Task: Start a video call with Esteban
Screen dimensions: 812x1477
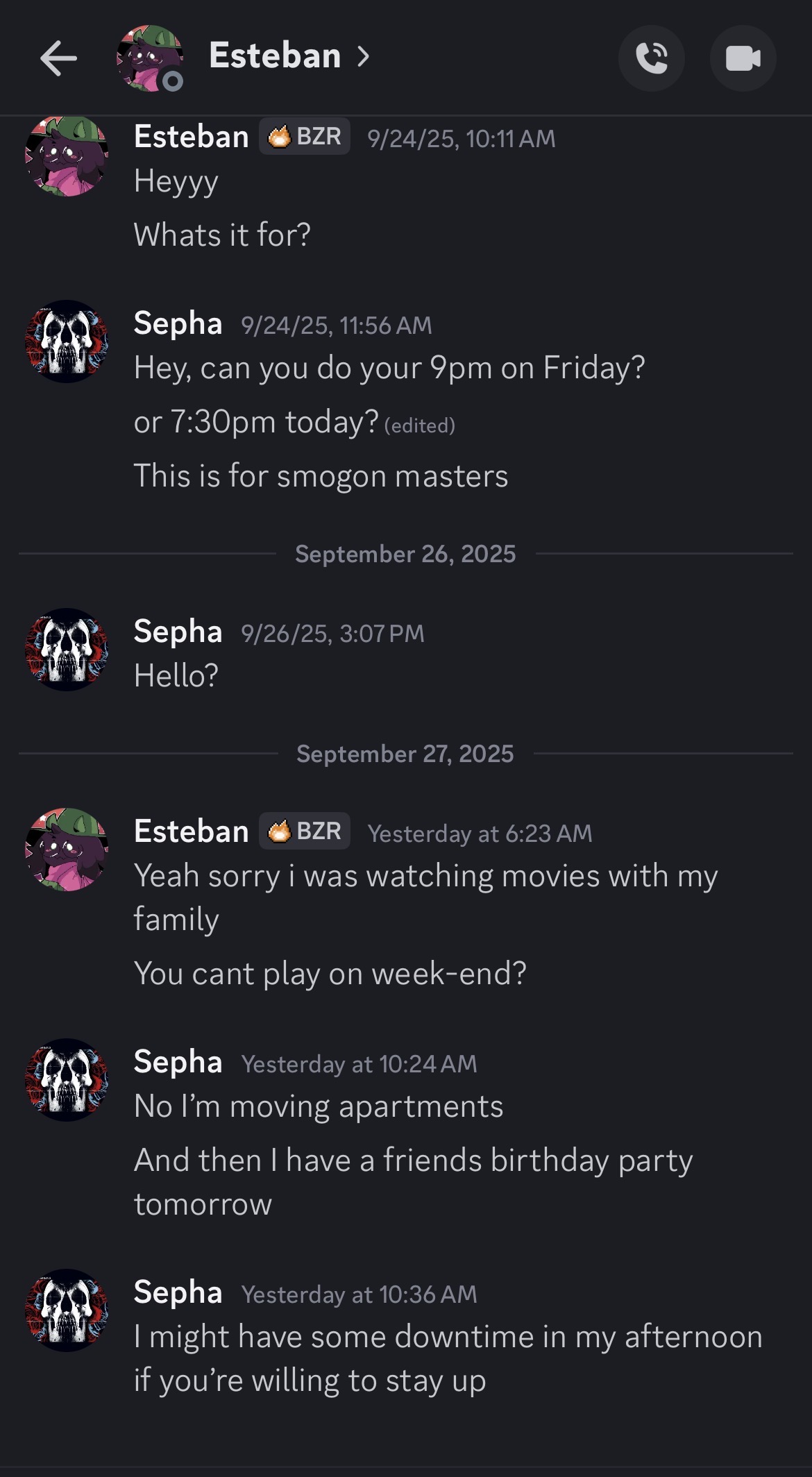Action: coord(743,58)
